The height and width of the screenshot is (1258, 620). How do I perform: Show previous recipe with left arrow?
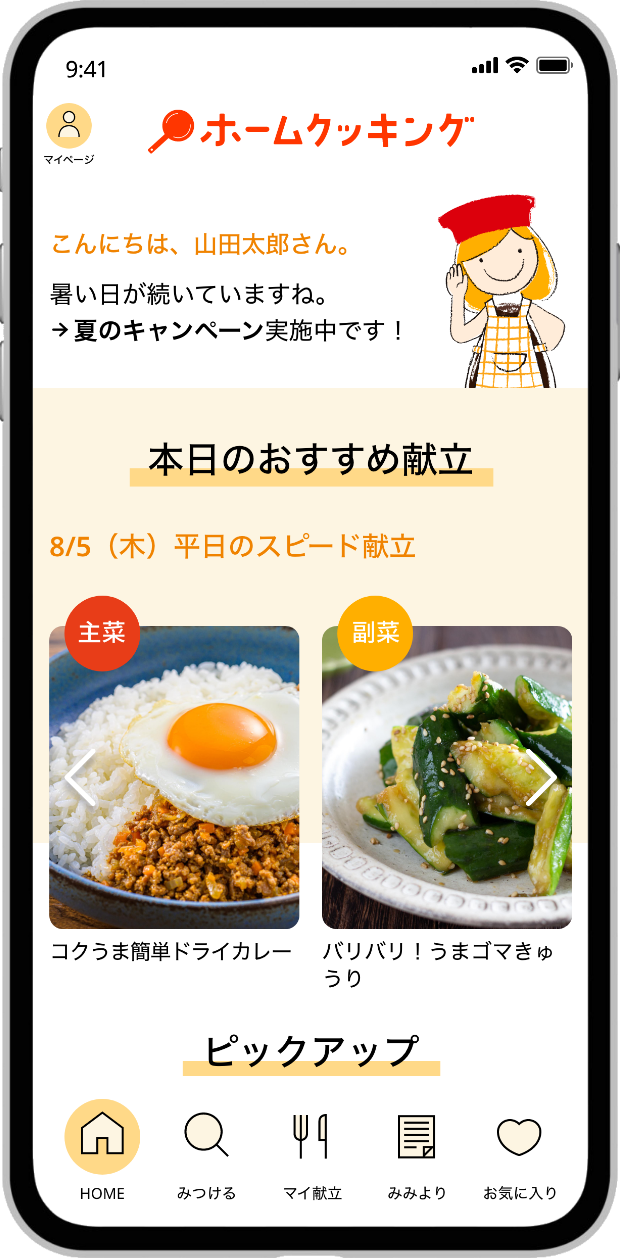pyautogui.click(x=80, y=777)
